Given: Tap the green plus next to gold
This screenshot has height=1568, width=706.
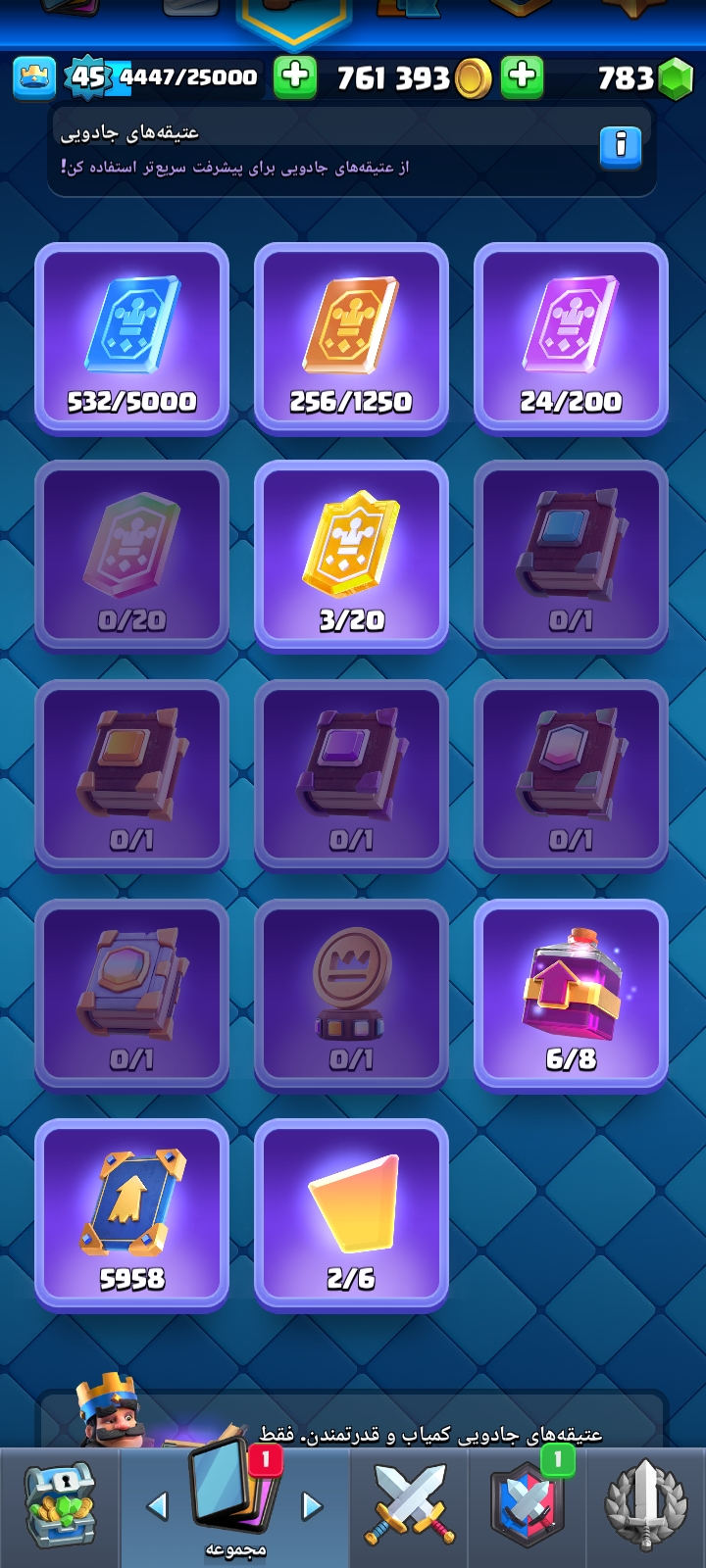Looking at the screenshot, I should pyautogui.click(x=523, y=77).
